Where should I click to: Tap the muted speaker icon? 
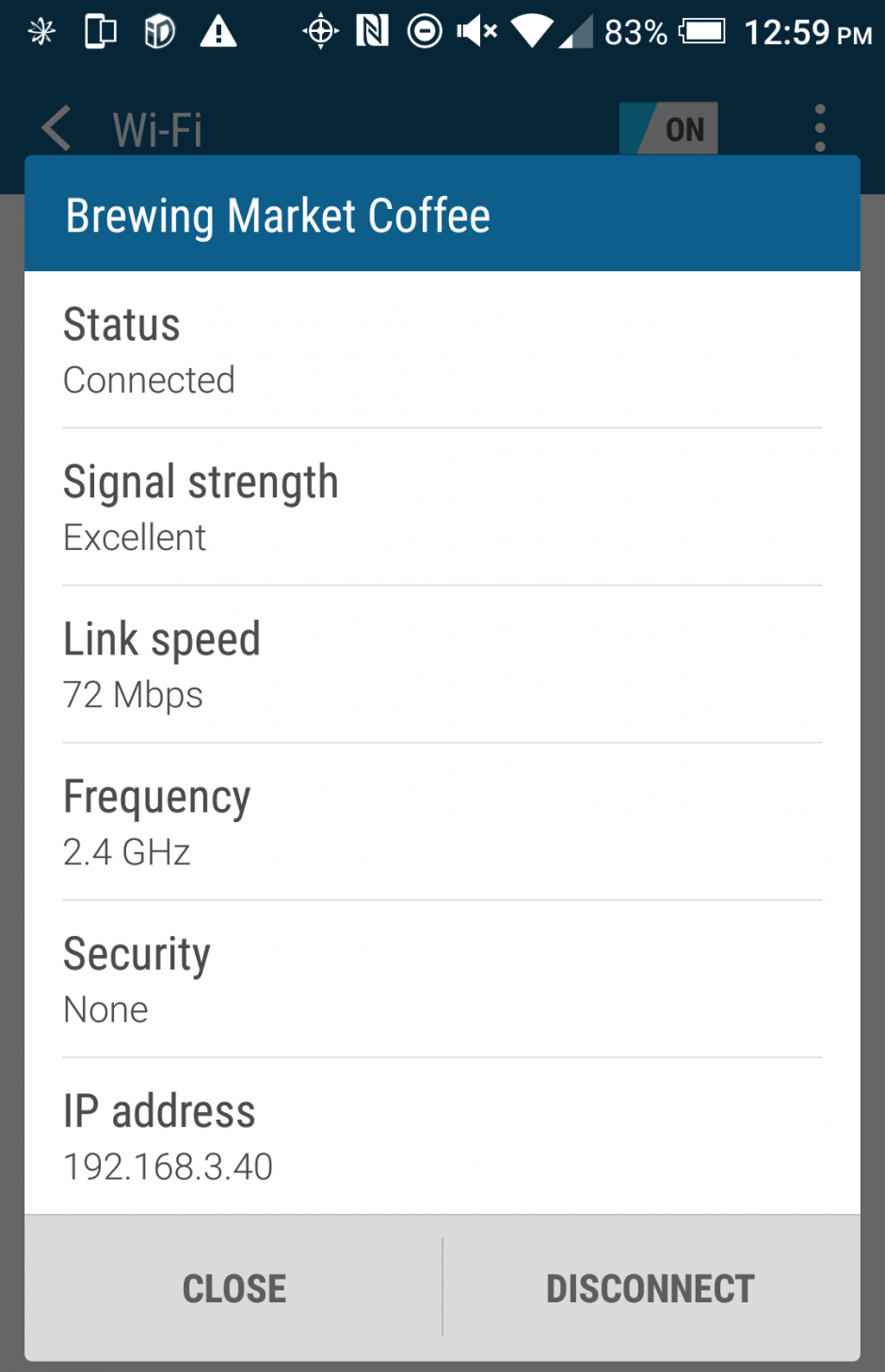tap(475, 31)
